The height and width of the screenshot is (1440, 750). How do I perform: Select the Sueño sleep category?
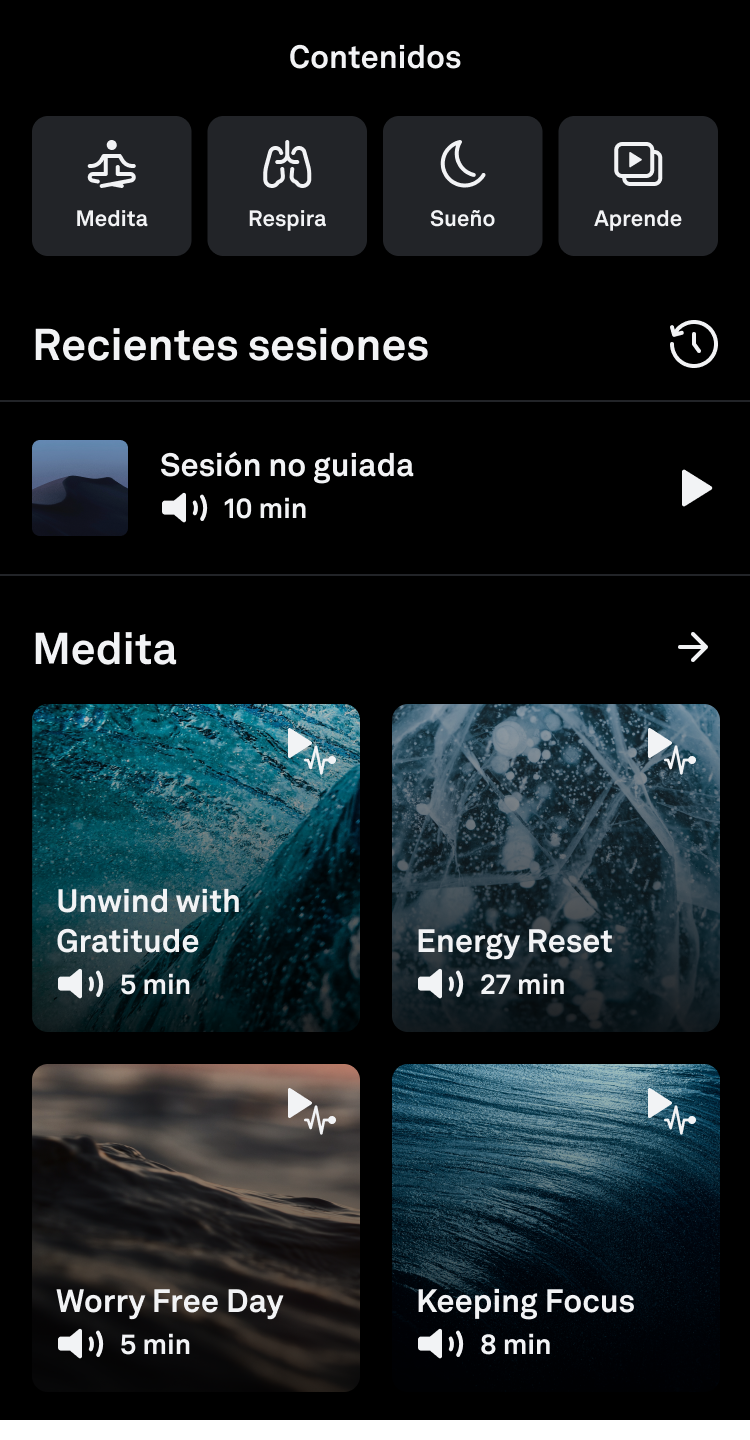[462, 186]
